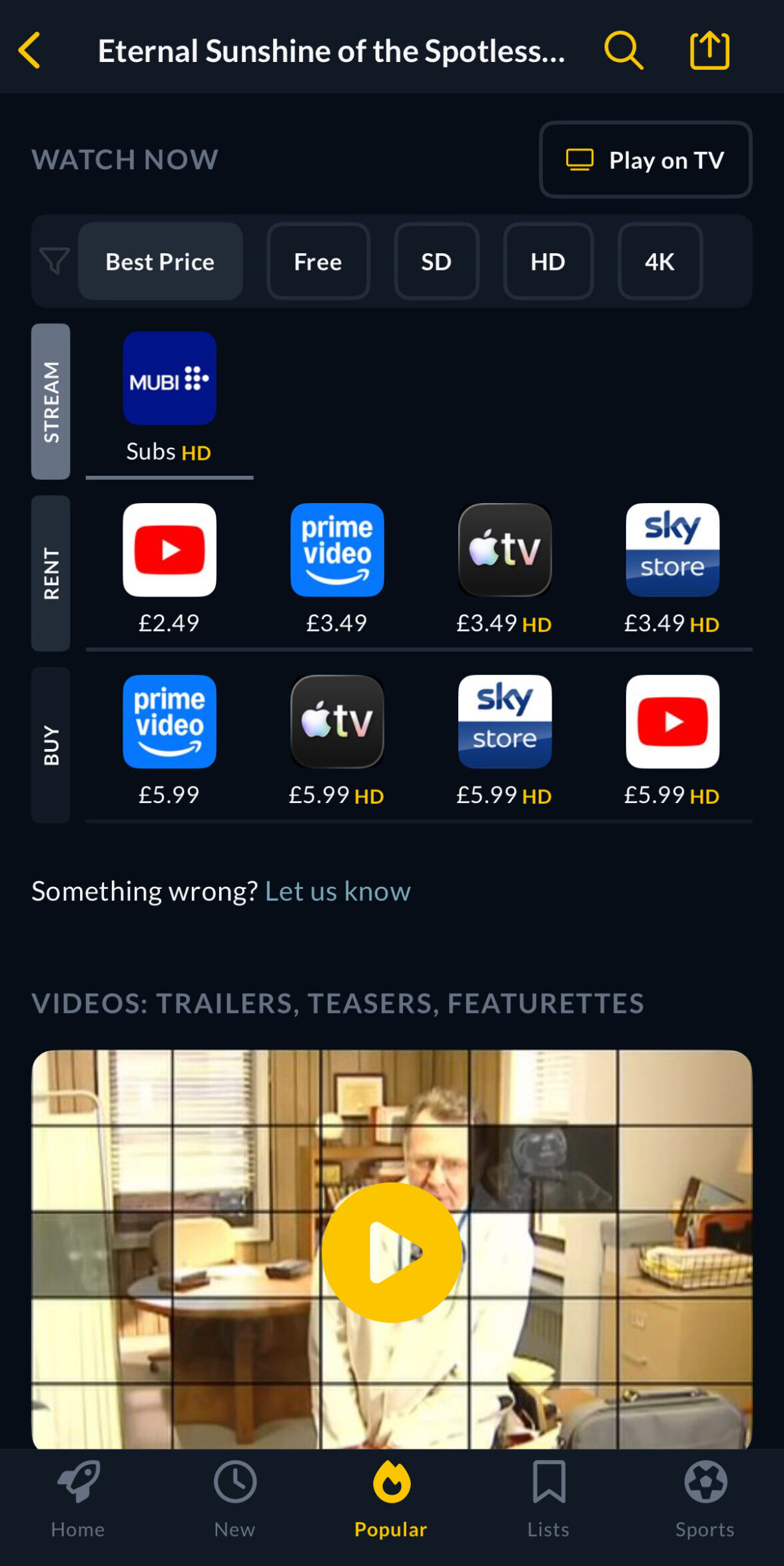Play the trailer video
This screenshot has width=784, height=1566.
(392, 1251)
